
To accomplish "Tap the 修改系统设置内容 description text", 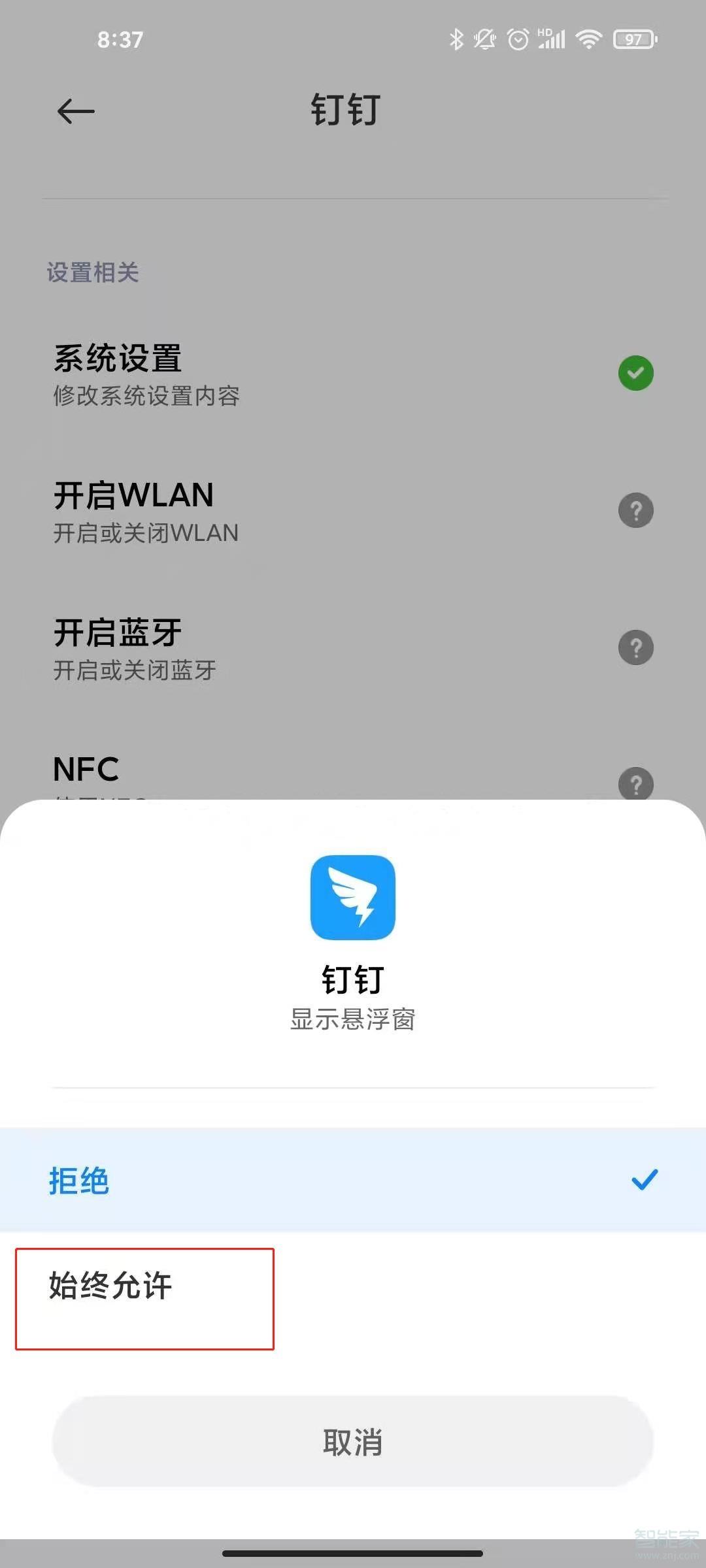I will [146, 396].
